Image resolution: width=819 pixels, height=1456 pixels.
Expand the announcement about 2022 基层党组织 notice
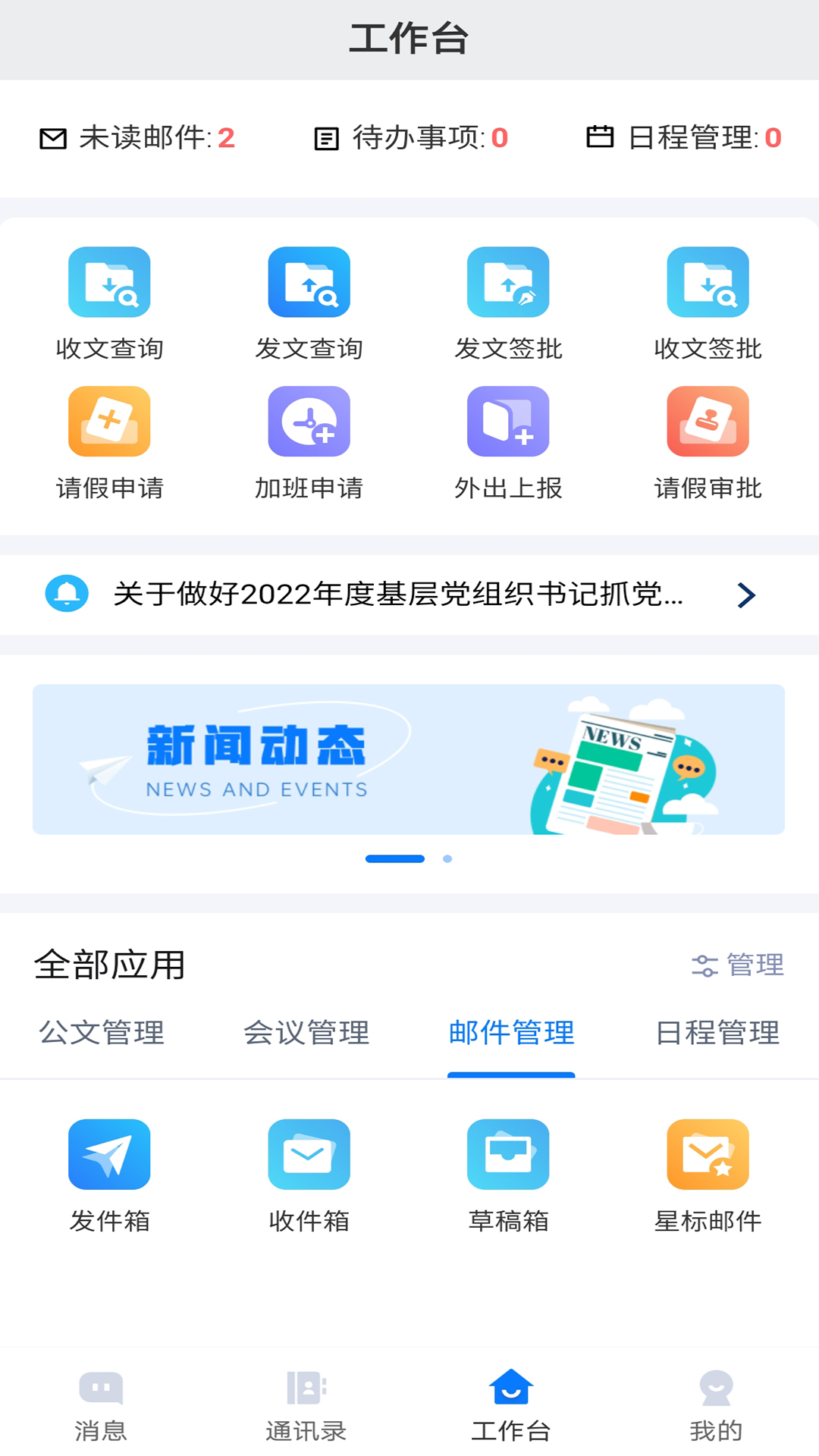(409, 595)
